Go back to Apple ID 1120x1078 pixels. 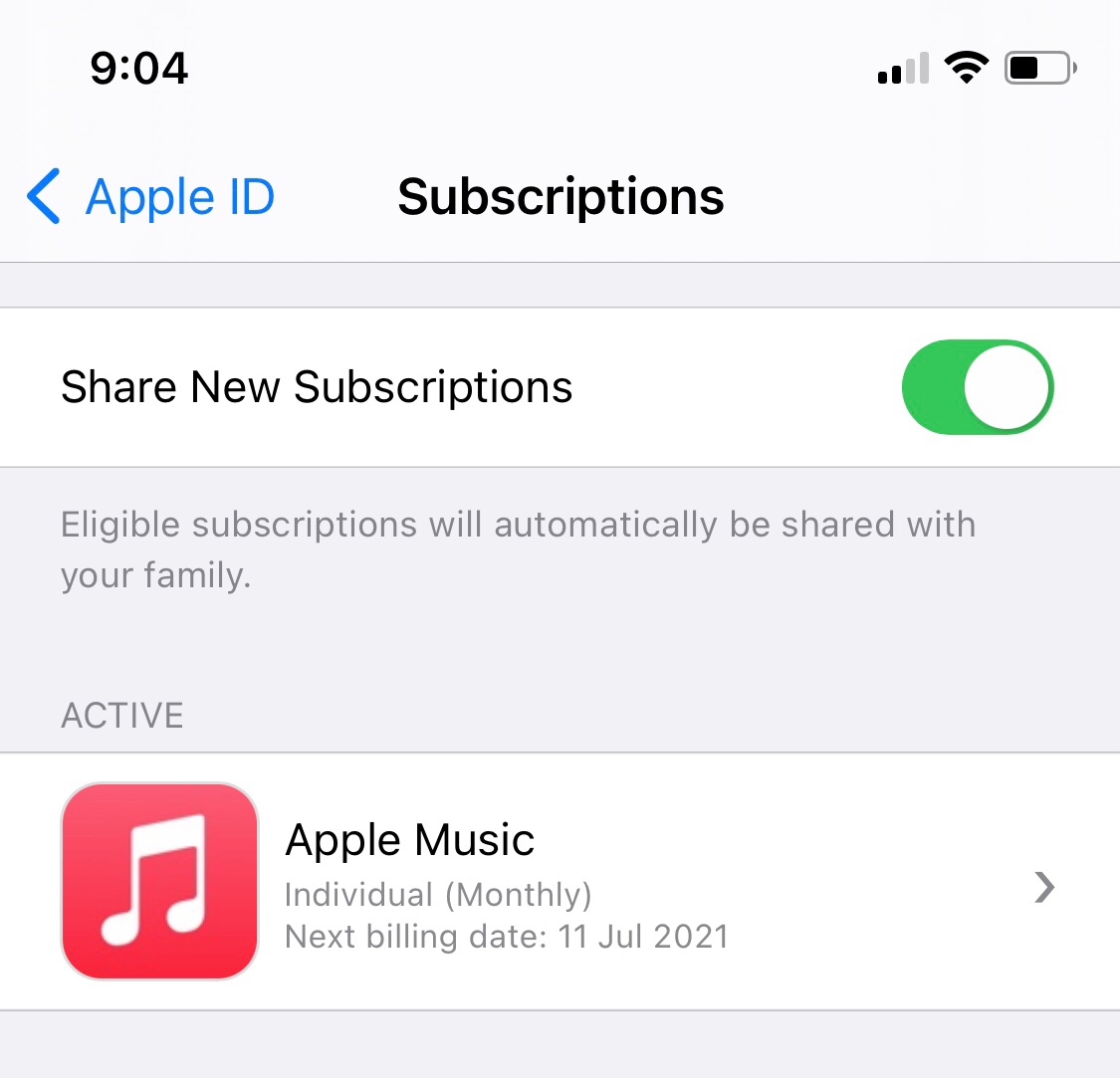coord(151,197)
